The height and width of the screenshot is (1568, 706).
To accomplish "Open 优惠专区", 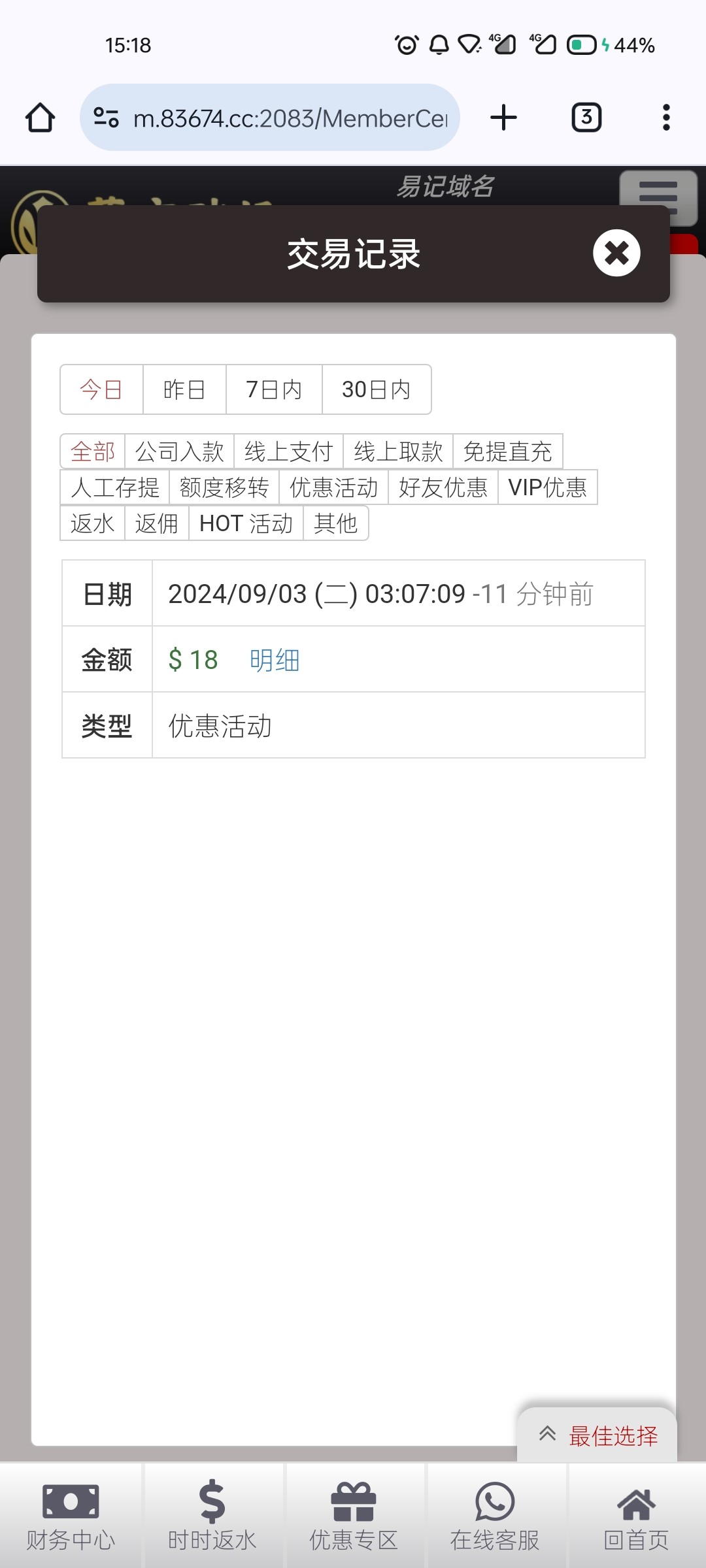I will point(354,1516).
